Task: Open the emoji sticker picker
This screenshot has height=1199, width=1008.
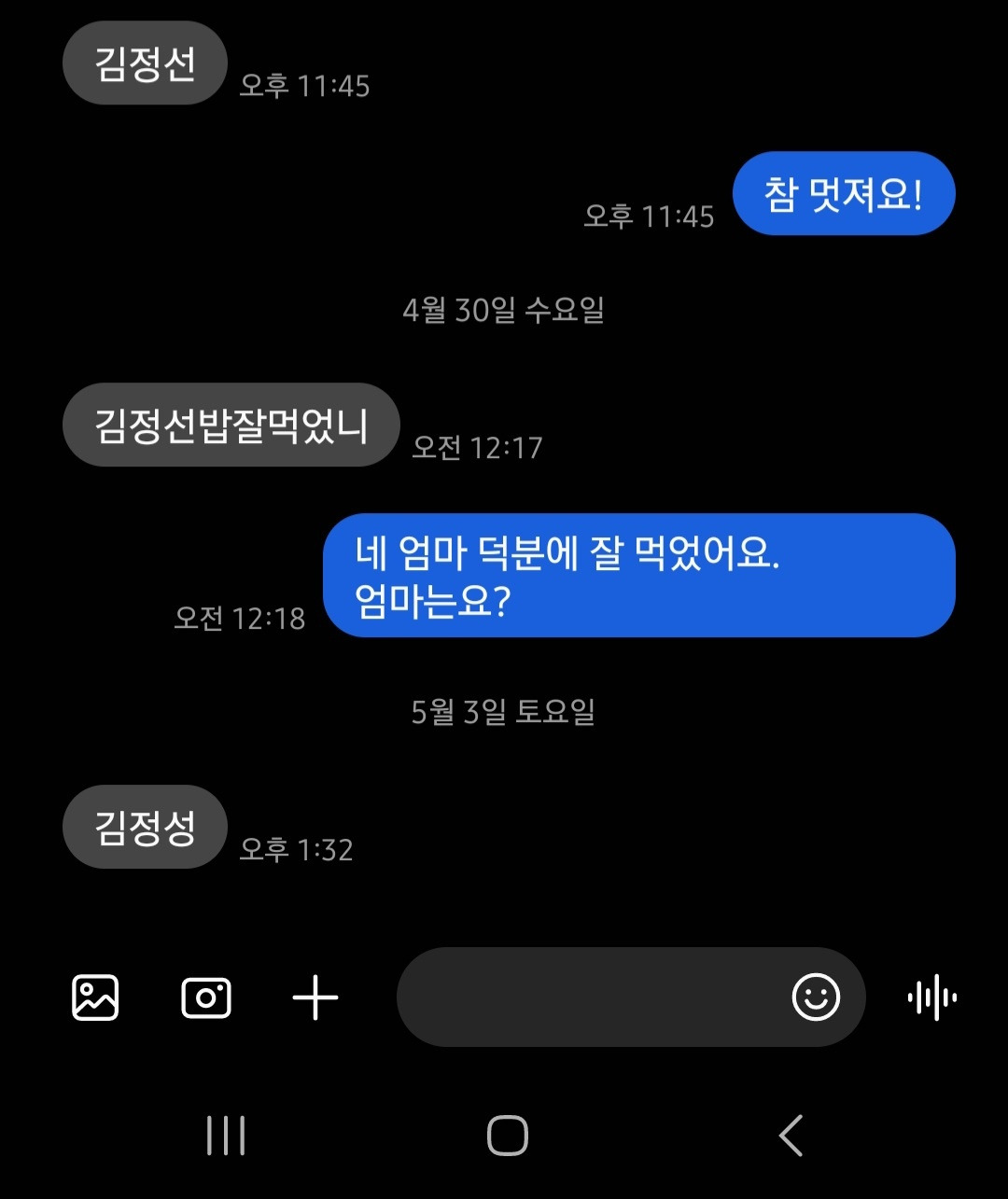Action: pyautogui.click(x=816, y=997)
